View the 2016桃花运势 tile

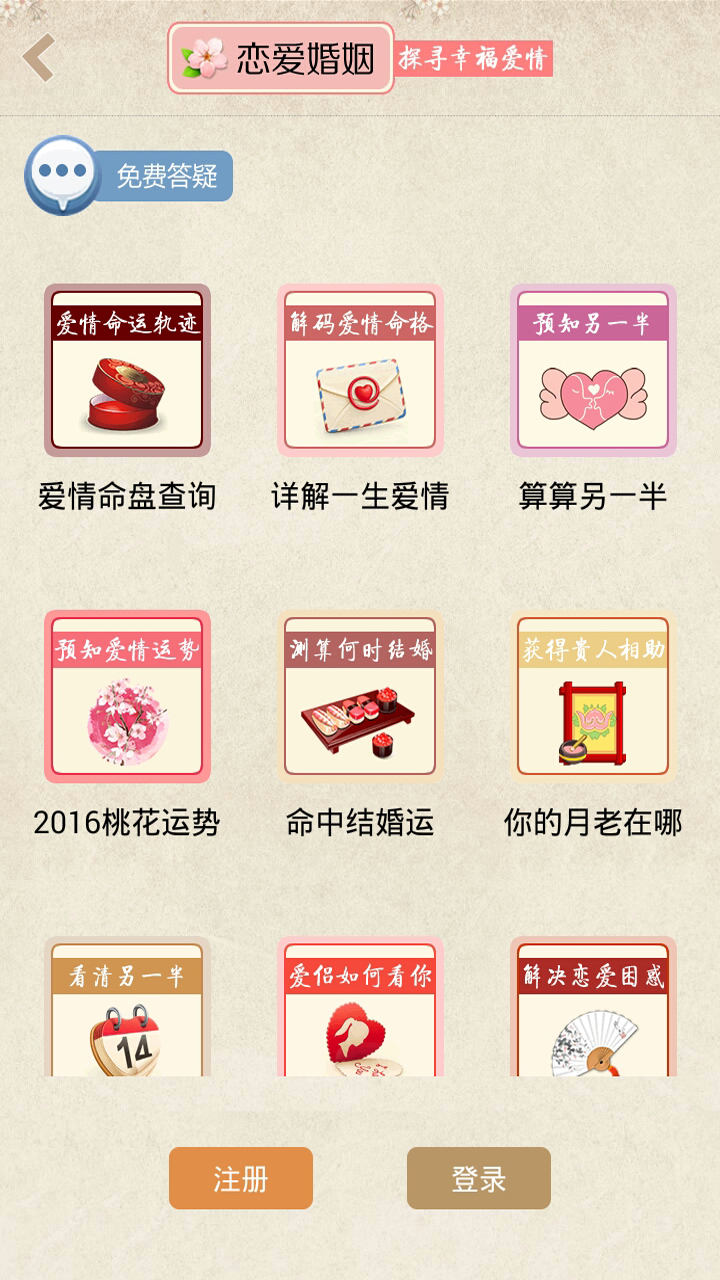click(127, 697)
